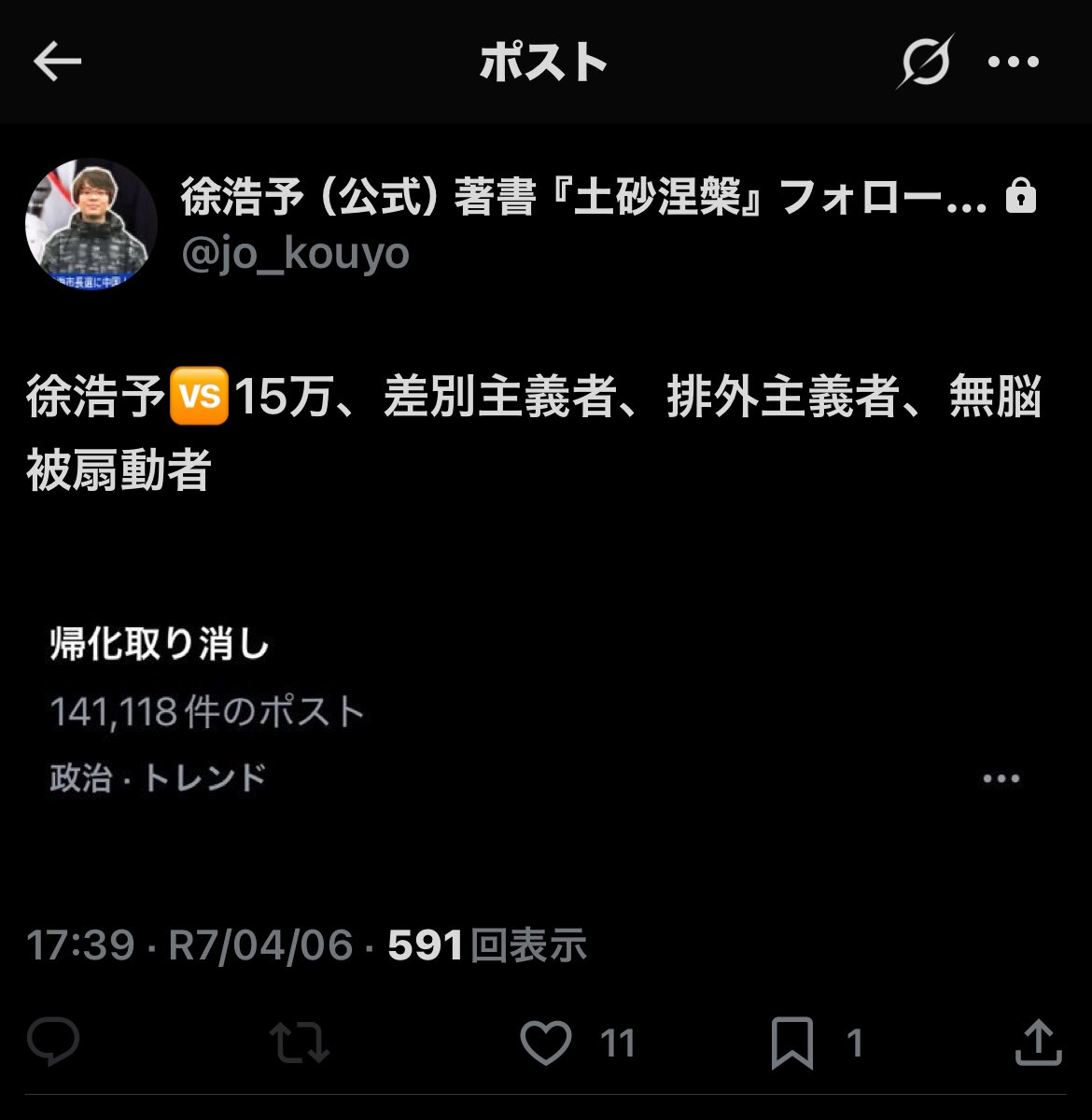This screenshot has width=1092, height=1120.
Task: Tap the Grok icon in header
Action: (x=925, y=62)
